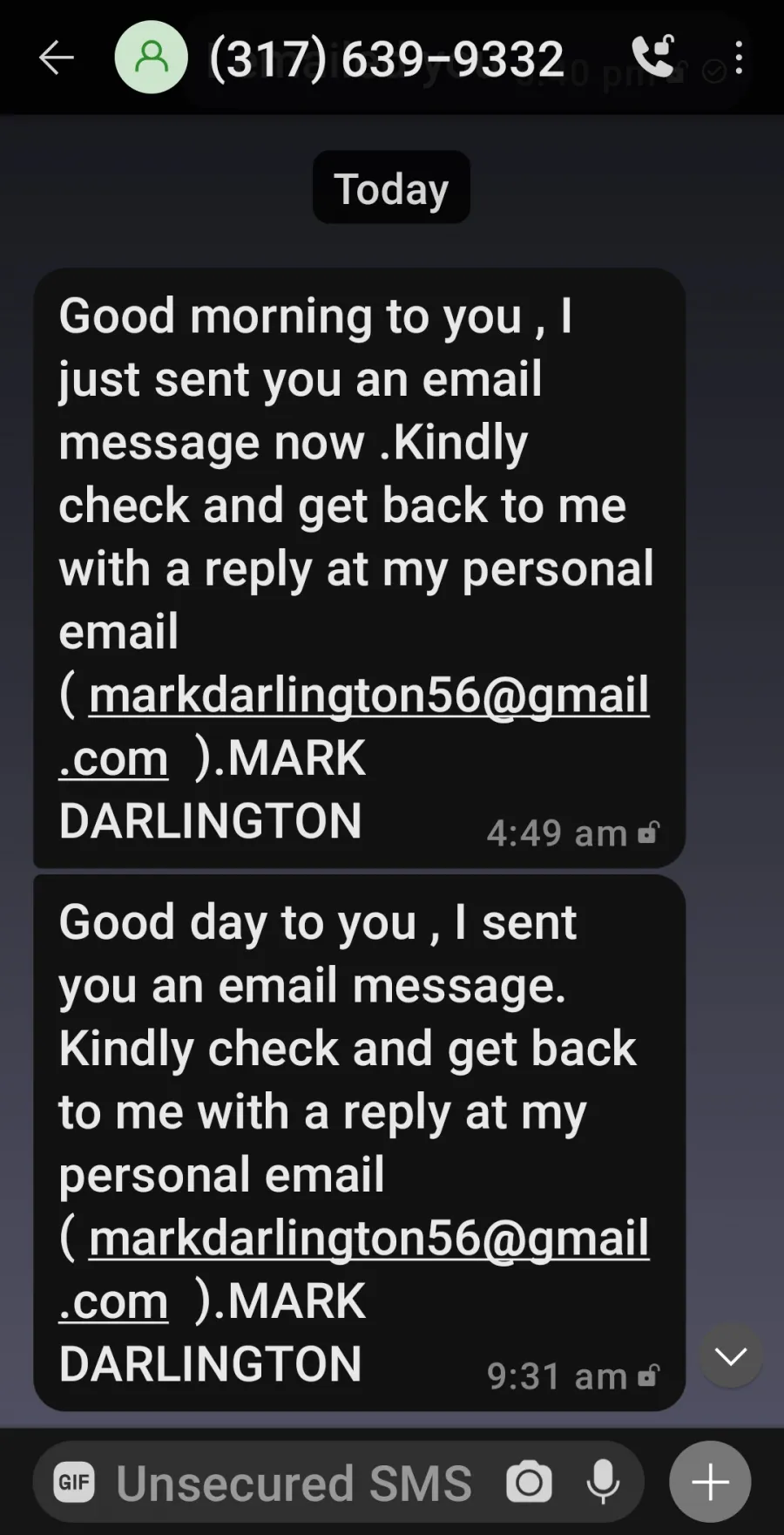Tap the email link in the 4:49 am message
The image size is (784, 1535).
tap(354, 726)
